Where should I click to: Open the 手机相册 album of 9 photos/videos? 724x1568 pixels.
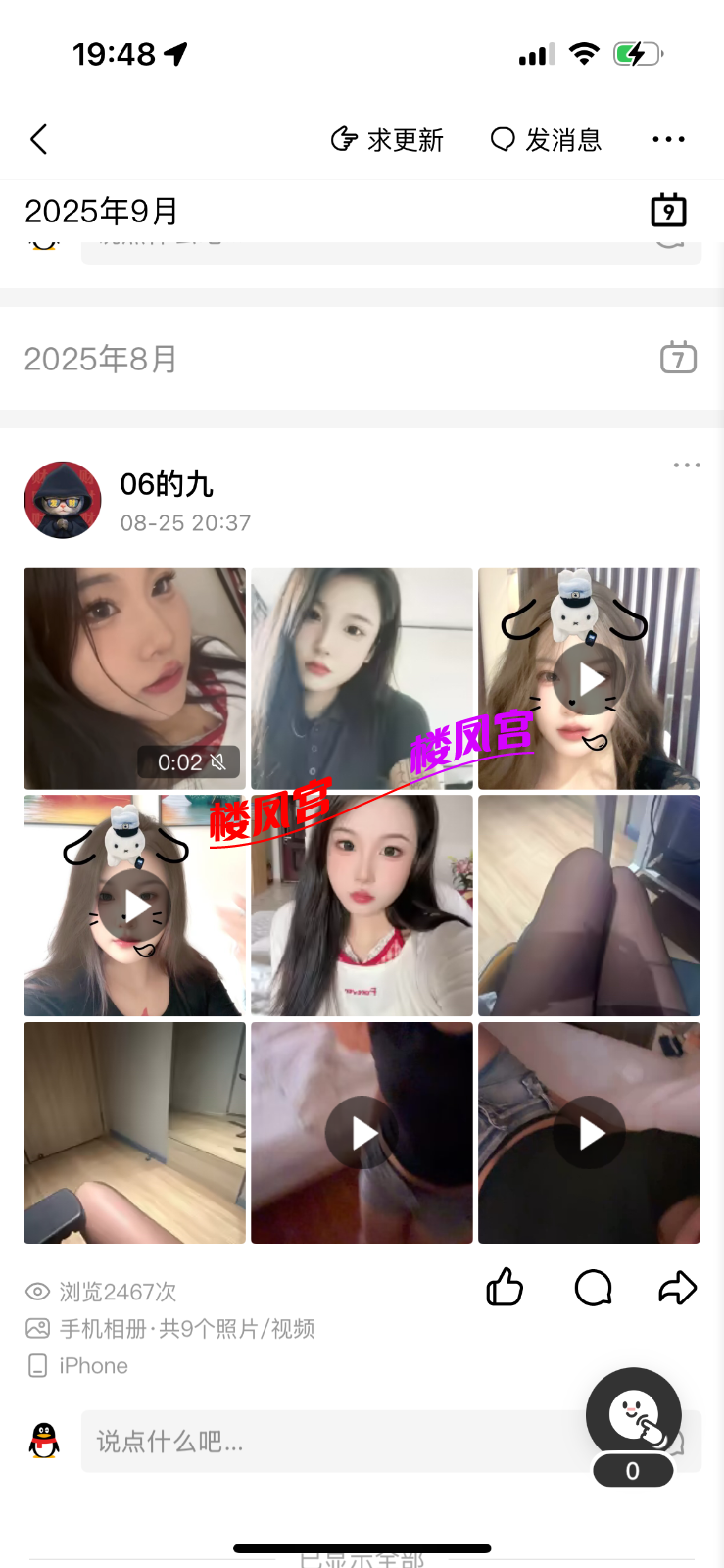(x=186, y=1329)
